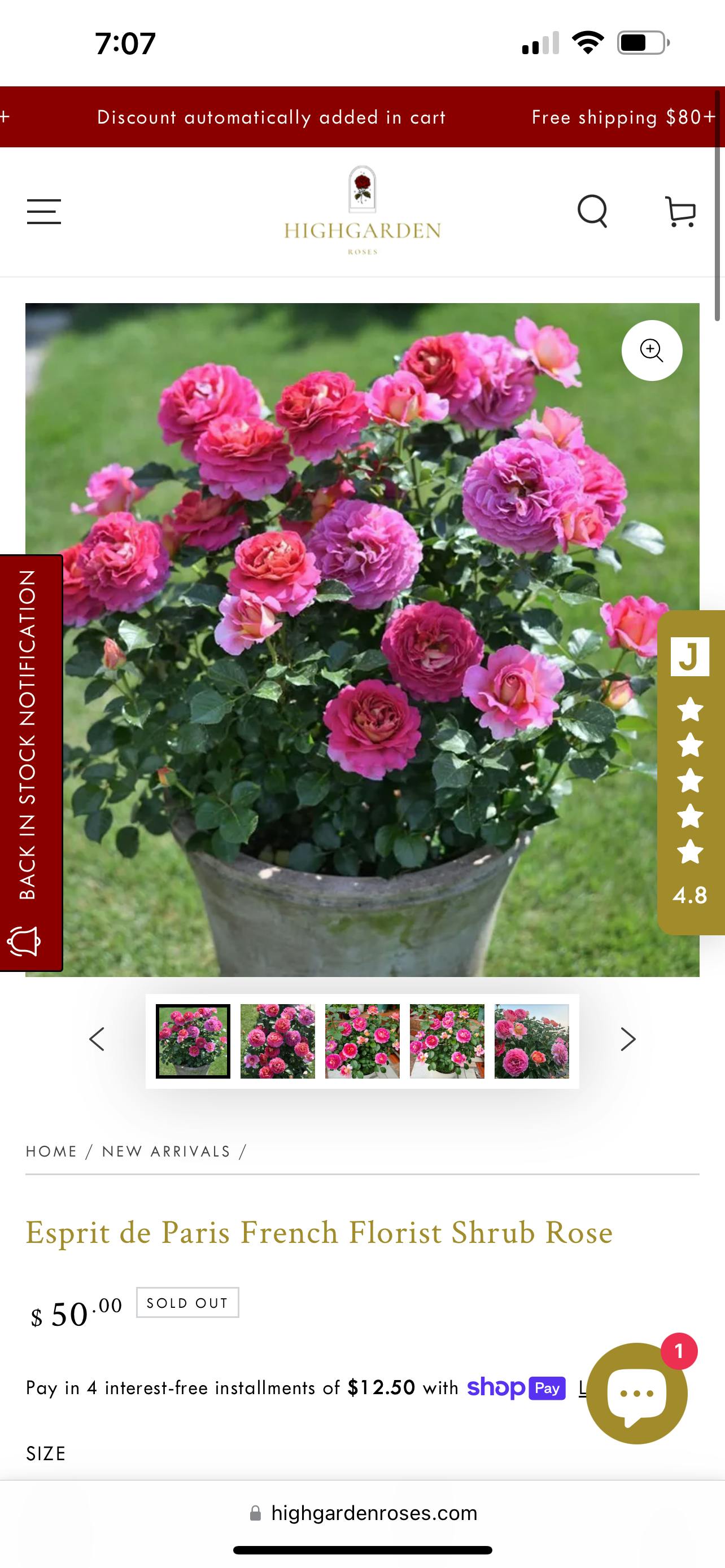Go to the Highgarden Roses homepage logo
The height and width of the screenshot is (1568, 725).
pyautogui.click(x=362, y=211)
